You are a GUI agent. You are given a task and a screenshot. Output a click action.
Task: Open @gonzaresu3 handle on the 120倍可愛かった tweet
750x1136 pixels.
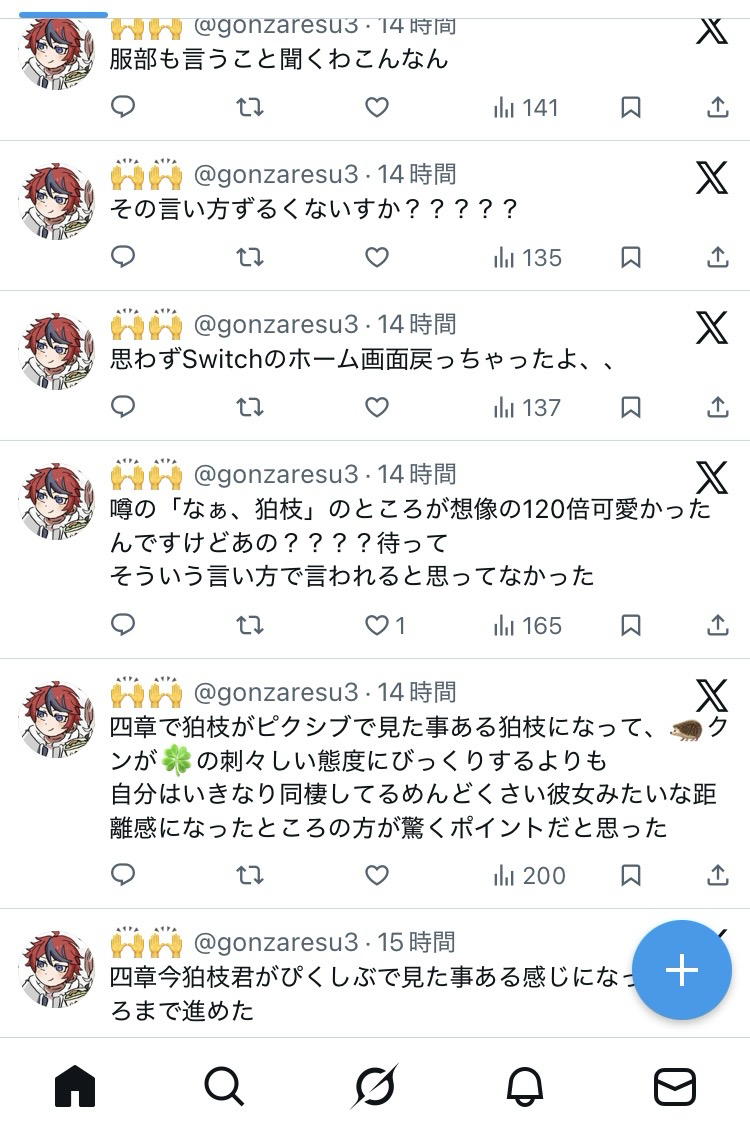click(x=275, y=474)
